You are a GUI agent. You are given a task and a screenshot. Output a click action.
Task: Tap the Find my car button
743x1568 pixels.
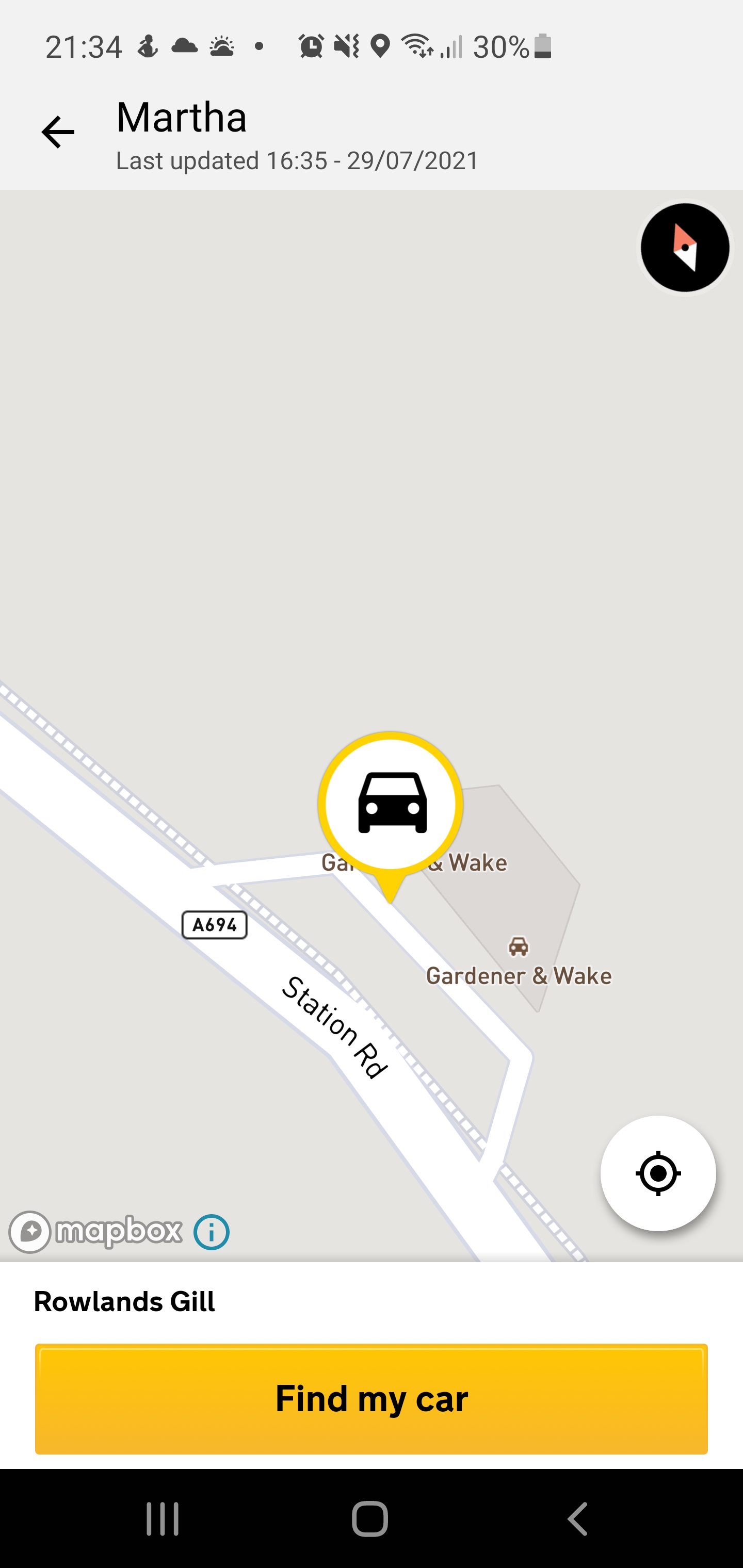click(x=372, y=1399)
